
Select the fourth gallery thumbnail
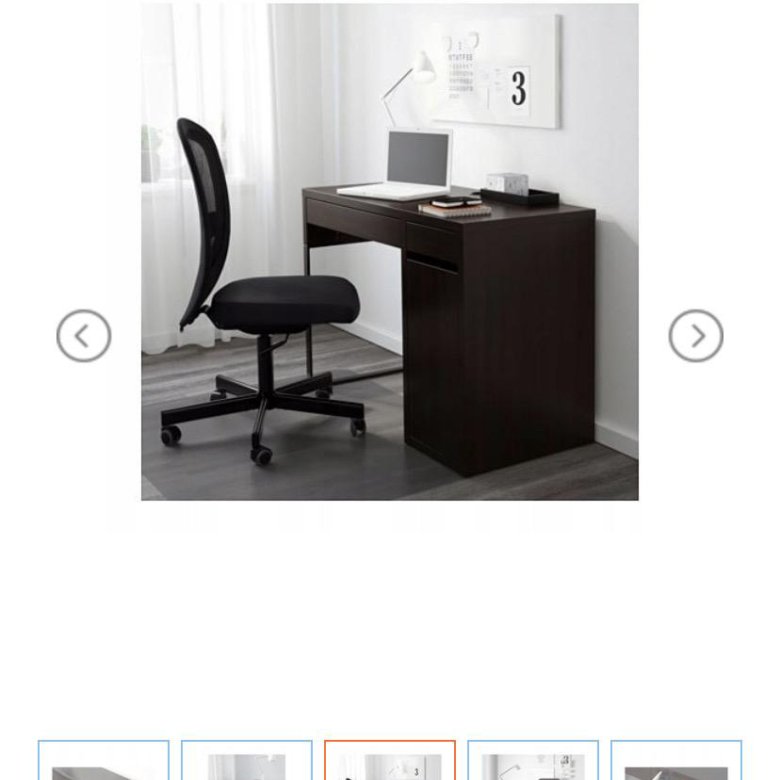[533, 762]
